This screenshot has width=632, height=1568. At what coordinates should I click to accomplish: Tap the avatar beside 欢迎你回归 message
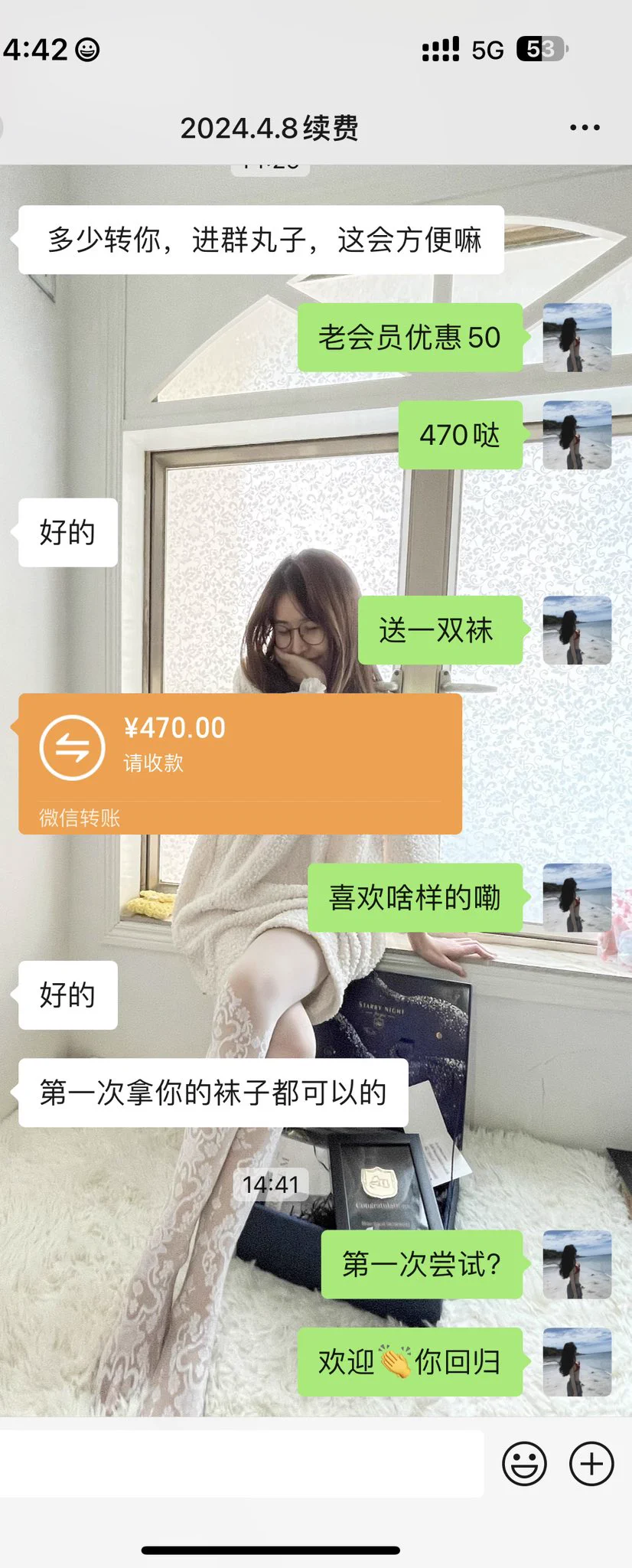coord(577,1362)
